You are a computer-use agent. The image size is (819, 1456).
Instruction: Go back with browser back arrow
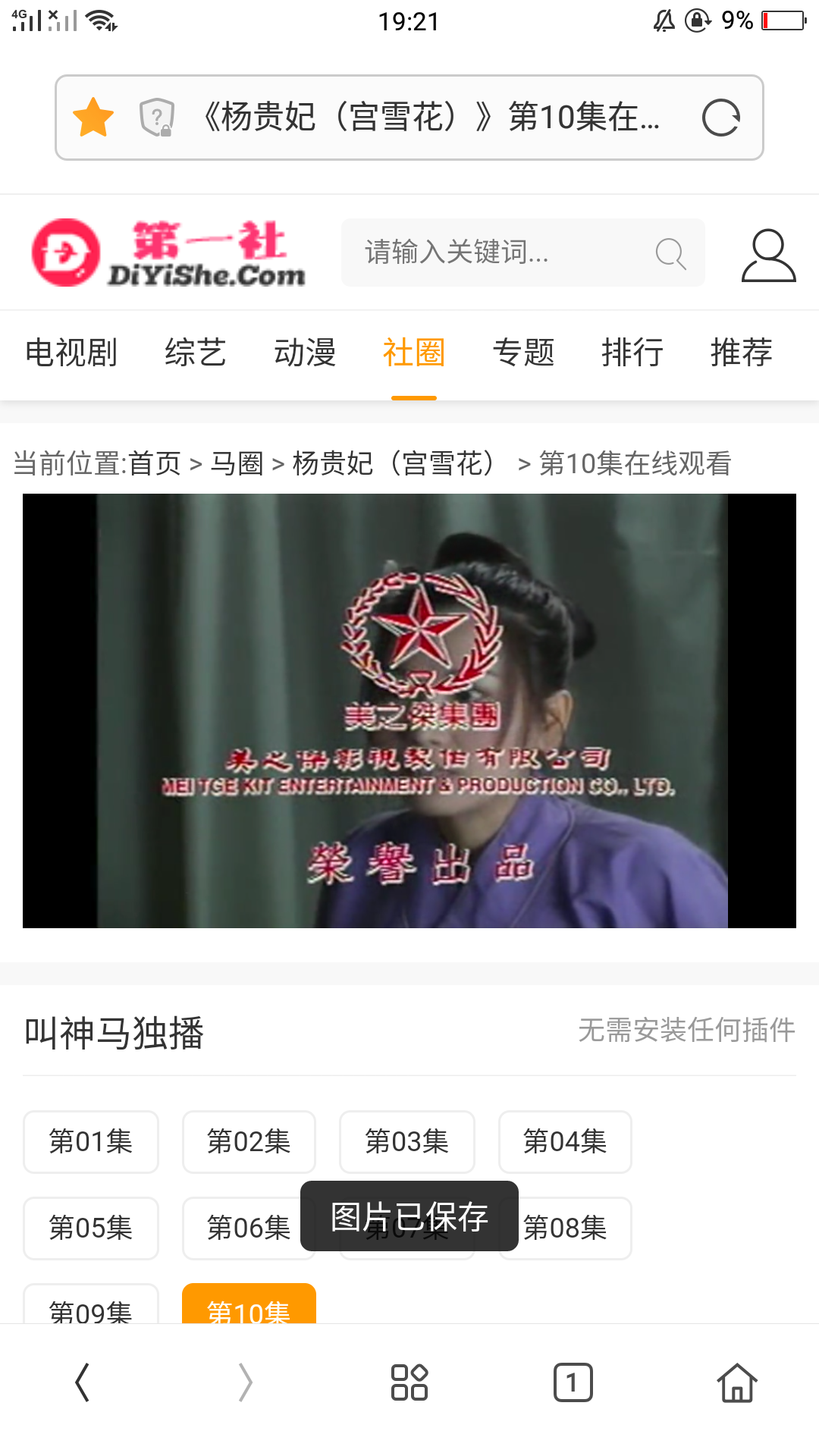tap(82, 1382)
